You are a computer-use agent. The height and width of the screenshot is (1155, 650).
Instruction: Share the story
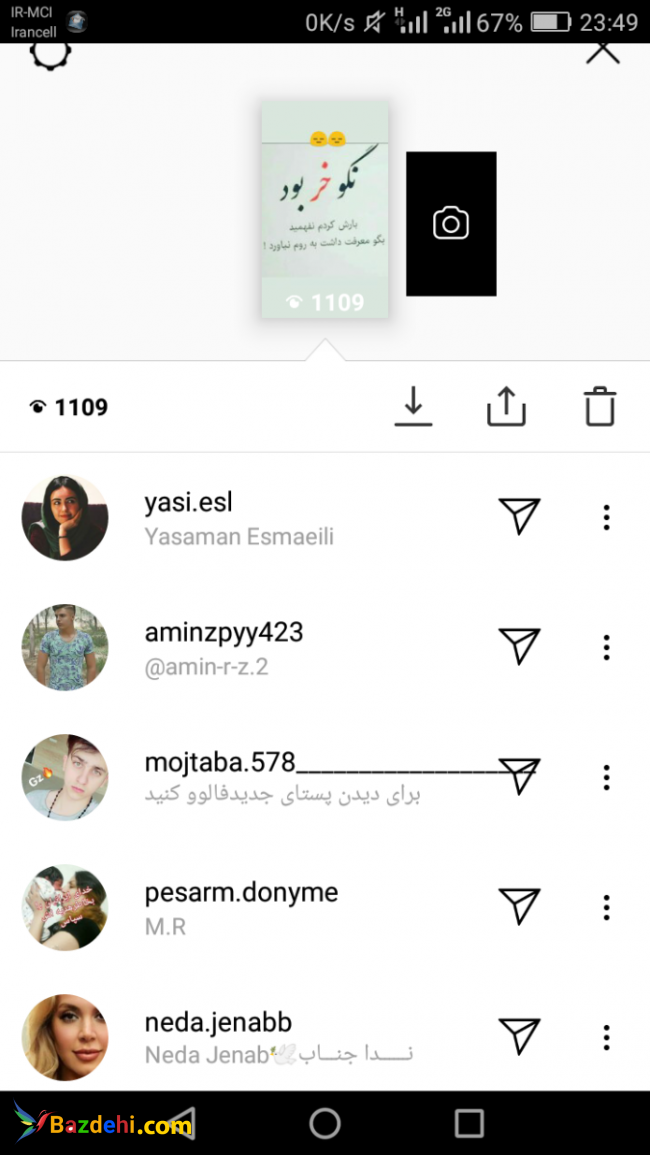[506, 407]
